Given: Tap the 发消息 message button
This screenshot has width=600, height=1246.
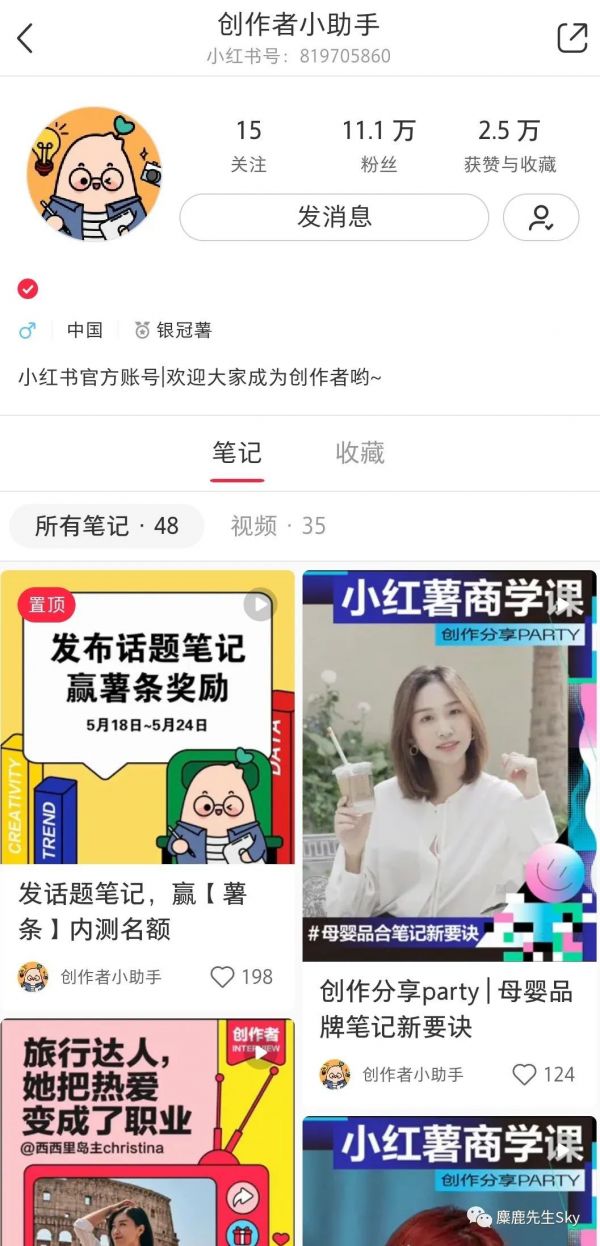Looking at the screenshot, I should coord(334,217).
